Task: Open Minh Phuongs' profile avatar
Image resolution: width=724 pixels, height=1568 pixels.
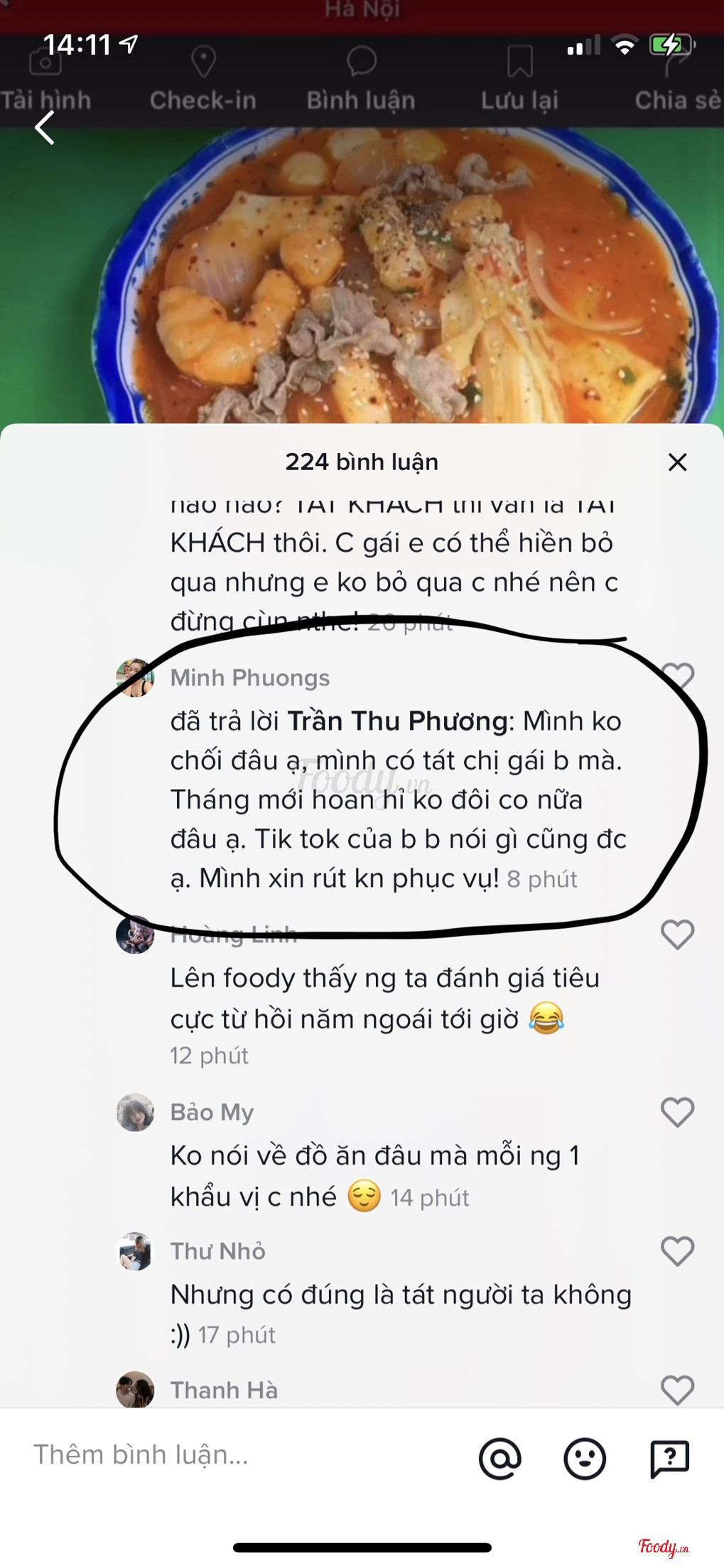Action: click(135, 677)
